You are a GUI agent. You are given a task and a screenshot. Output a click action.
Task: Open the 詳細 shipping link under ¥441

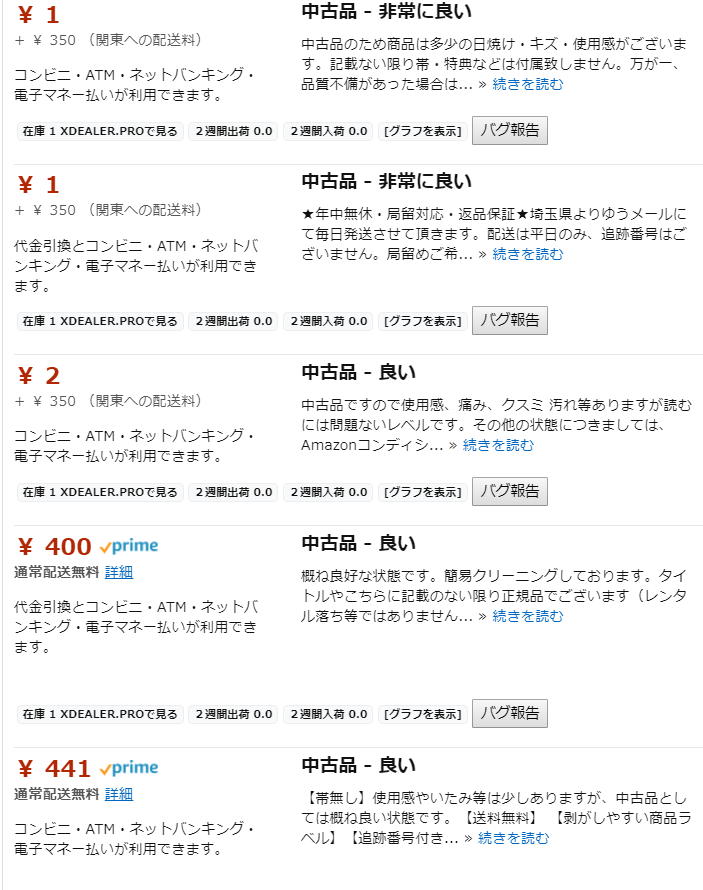click(x=119, y=795)
